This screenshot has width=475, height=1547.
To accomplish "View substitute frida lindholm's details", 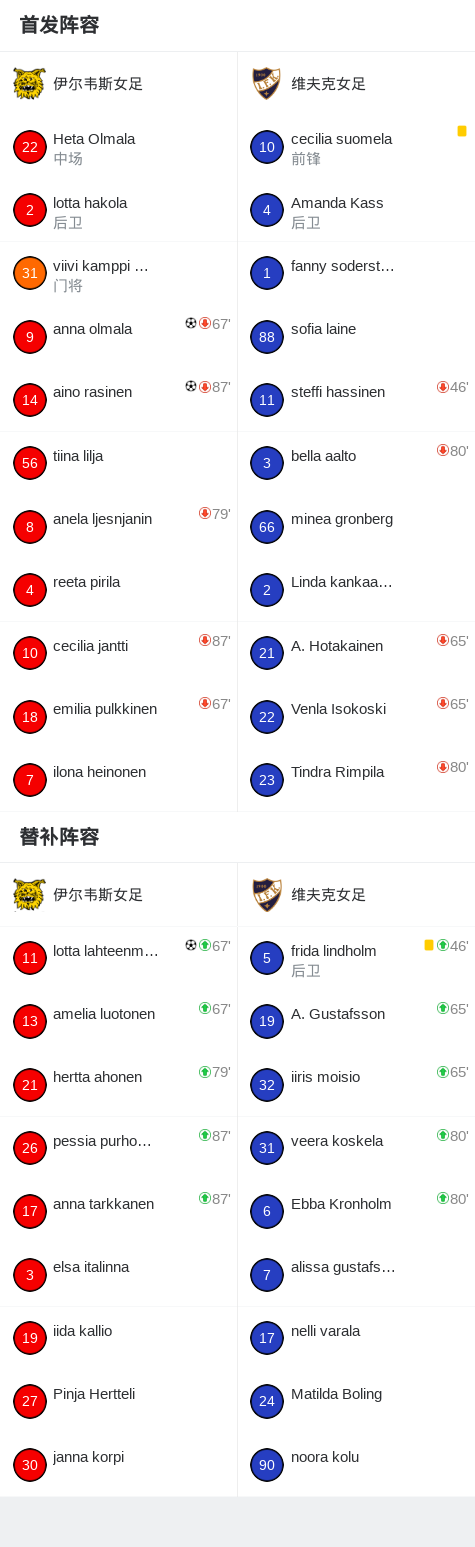I will pos(356,958).
